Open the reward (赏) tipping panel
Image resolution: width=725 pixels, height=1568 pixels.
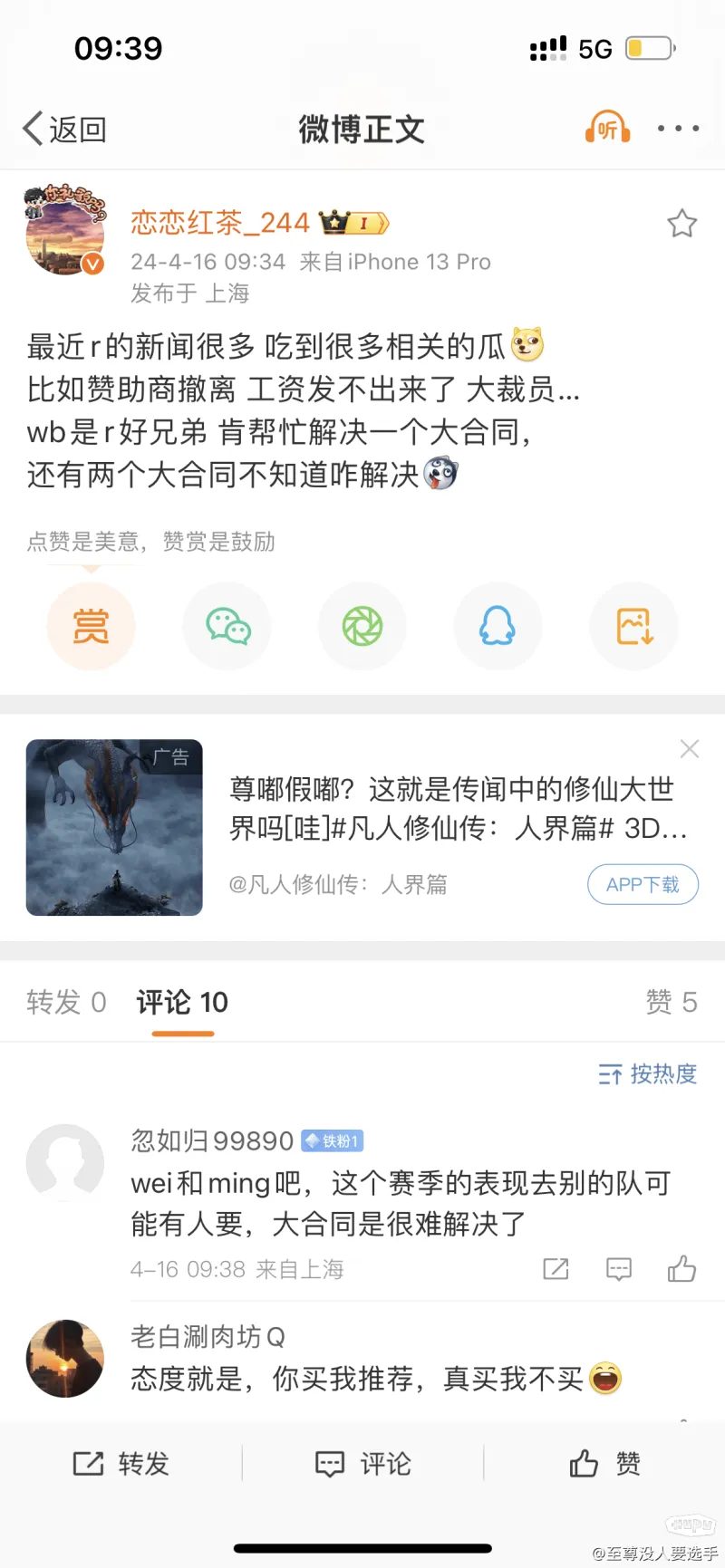click(91, 626)
